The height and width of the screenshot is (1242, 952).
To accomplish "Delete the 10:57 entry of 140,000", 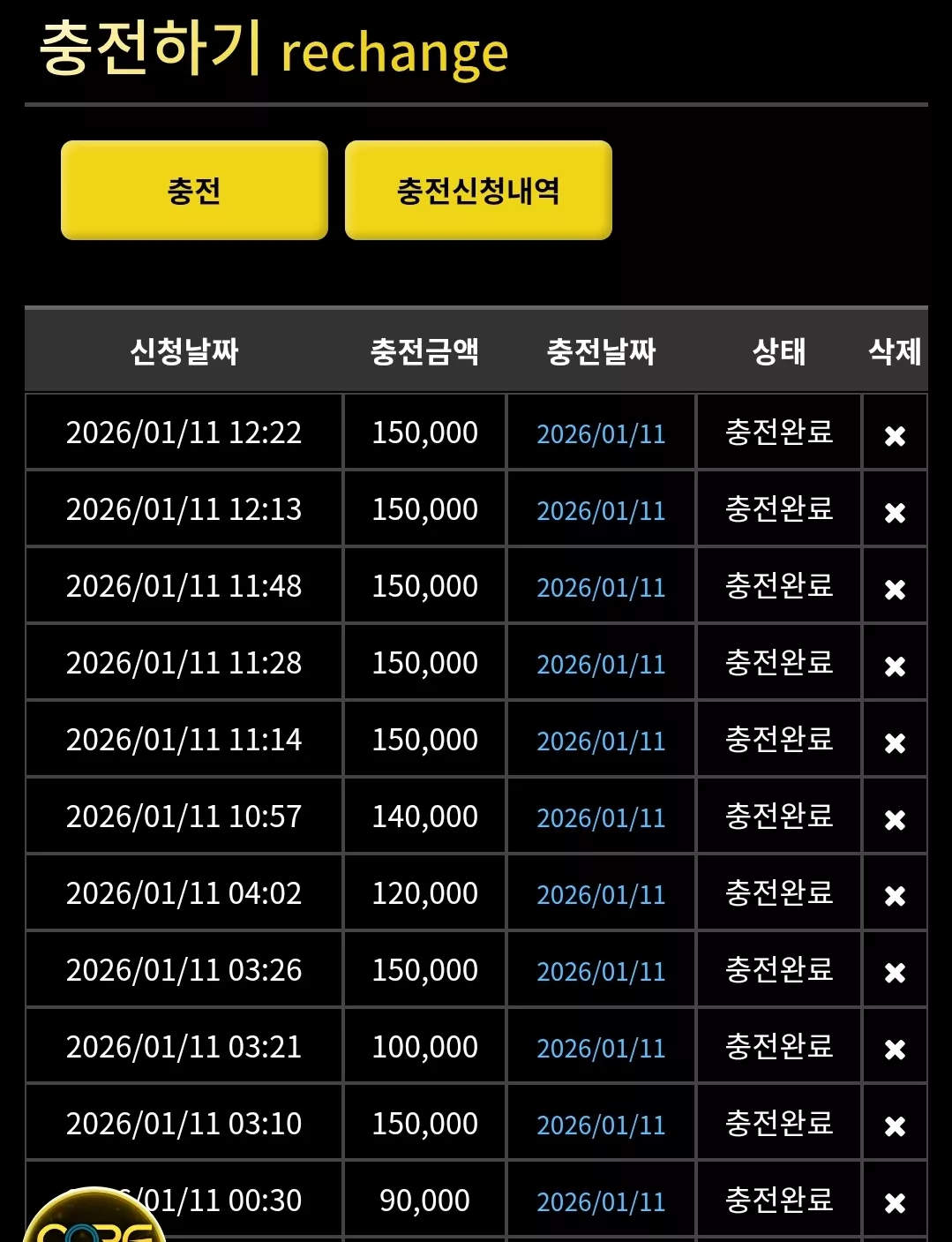I will [x=895, y=819].
